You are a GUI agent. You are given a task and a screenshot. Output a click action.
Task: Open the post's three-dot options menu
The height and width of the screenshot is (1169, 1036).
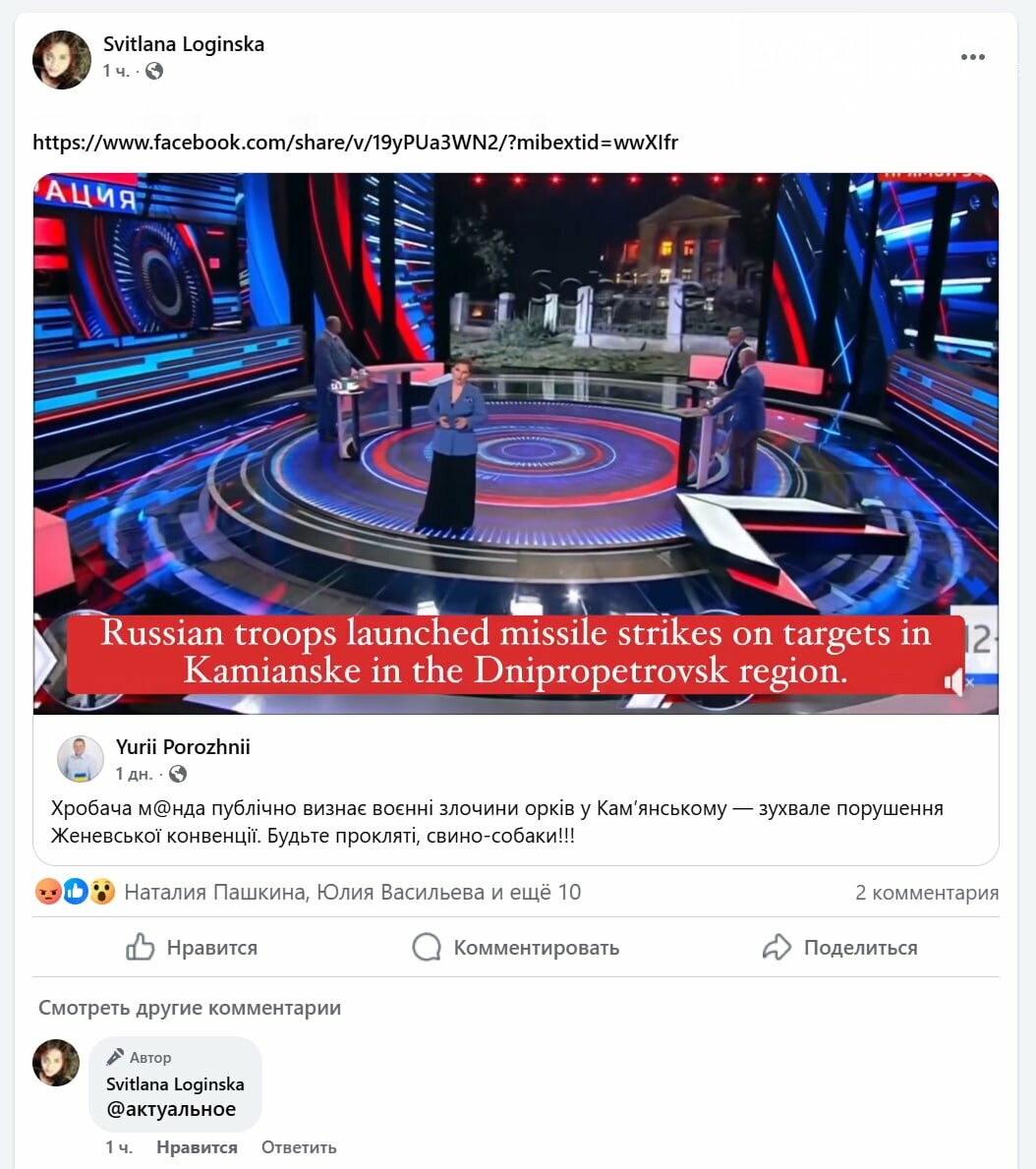pos(972,57)
